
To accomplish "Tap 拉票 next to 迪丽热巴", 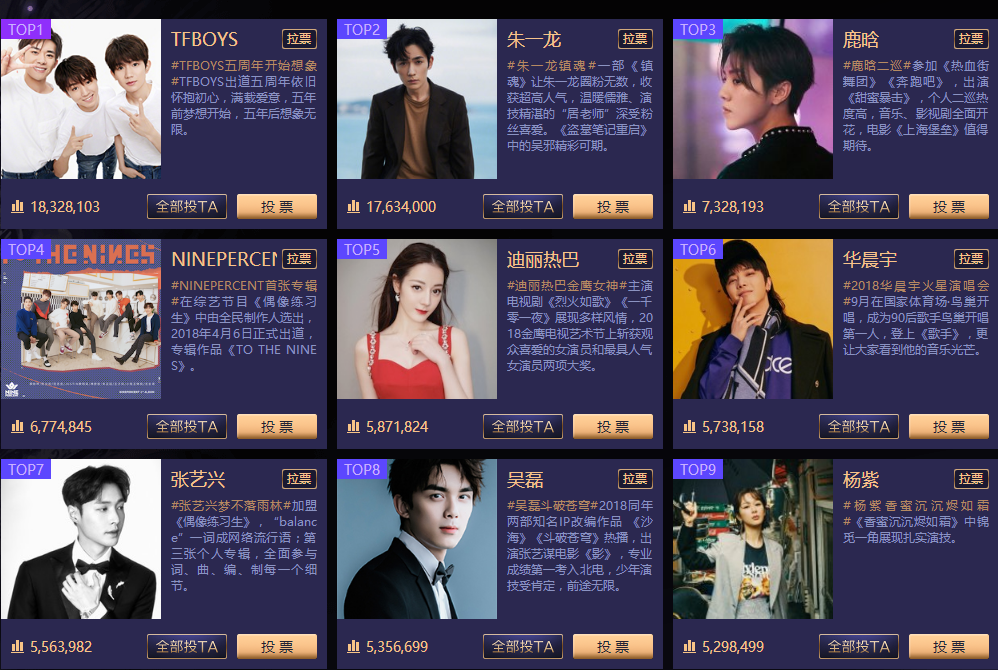I will pyautogui.click(x=635, y=259).
